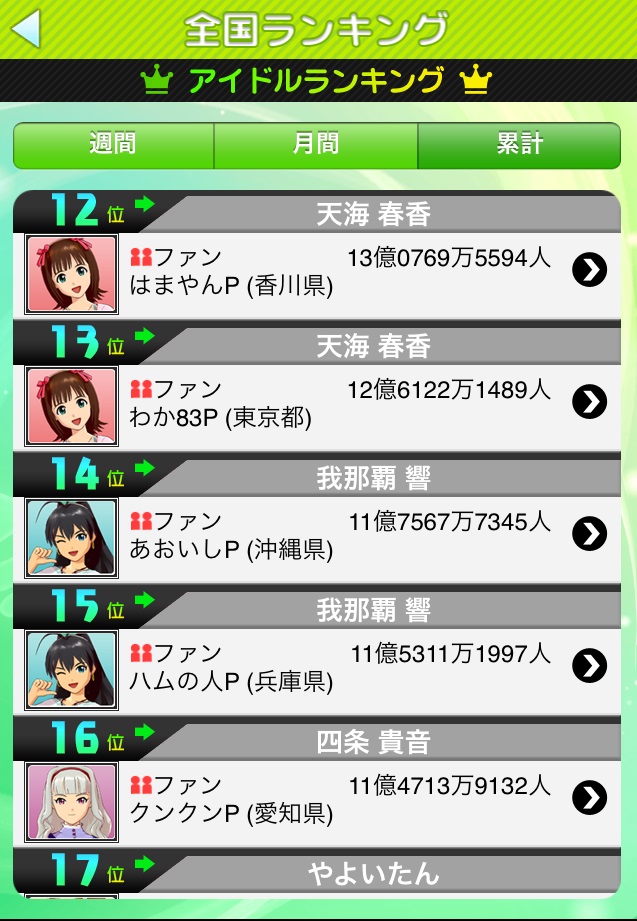The image size is (637, 921).
Task: Open details arrow for クンクンP
Action: (590, 798)
